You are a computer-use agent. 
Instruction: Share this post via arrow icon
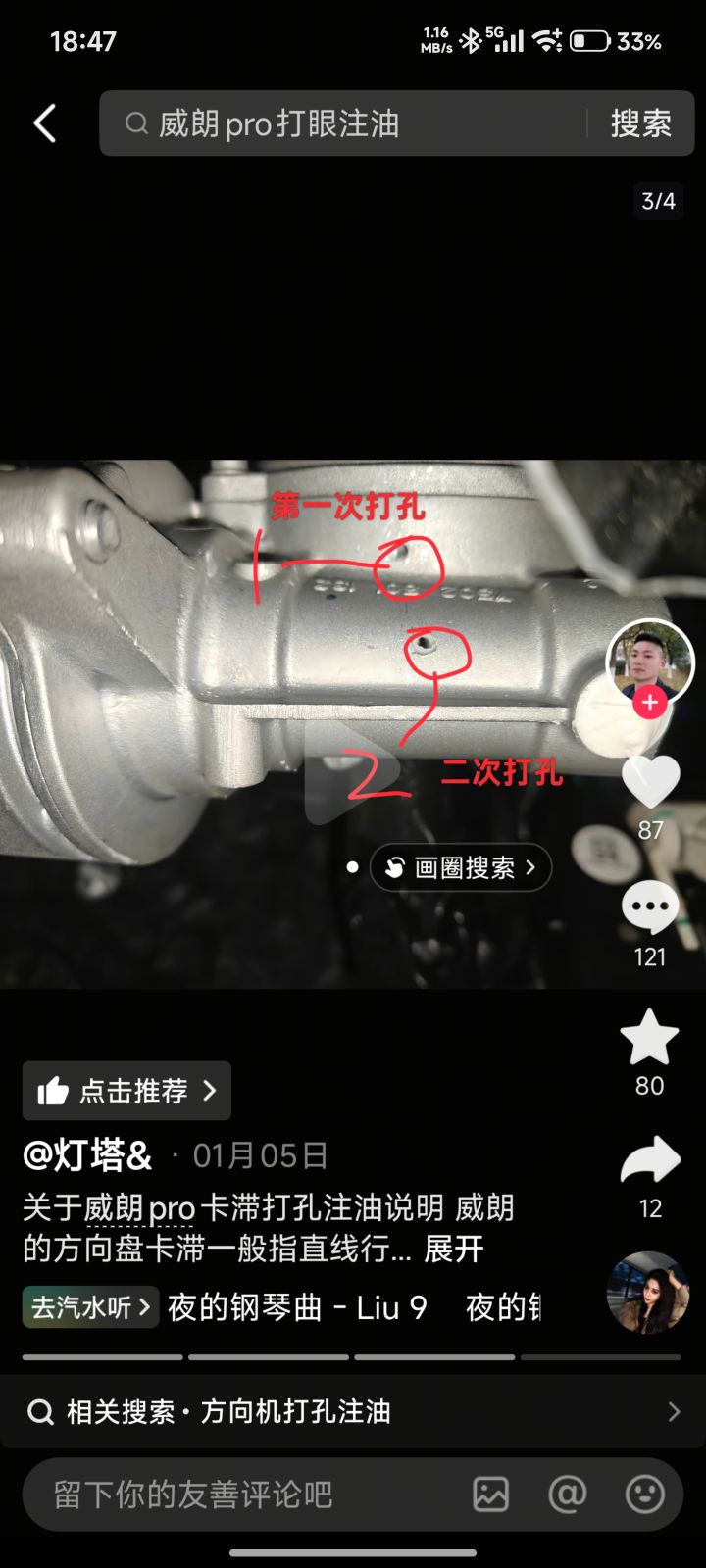coord(650,1161)
